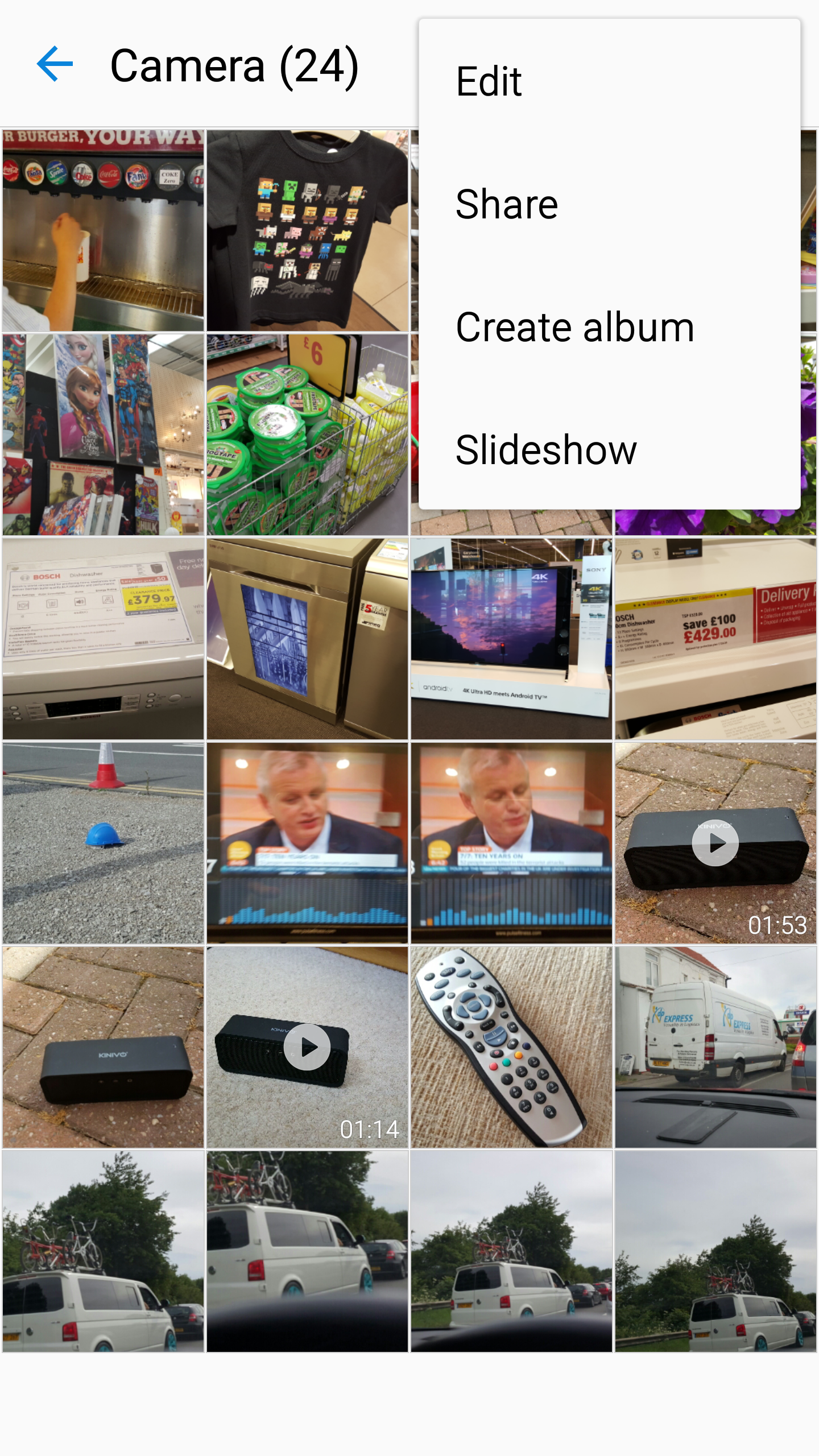View the Express delivery van photo
This screenshot has height=1456, width=819.
tap(715, 1047)
